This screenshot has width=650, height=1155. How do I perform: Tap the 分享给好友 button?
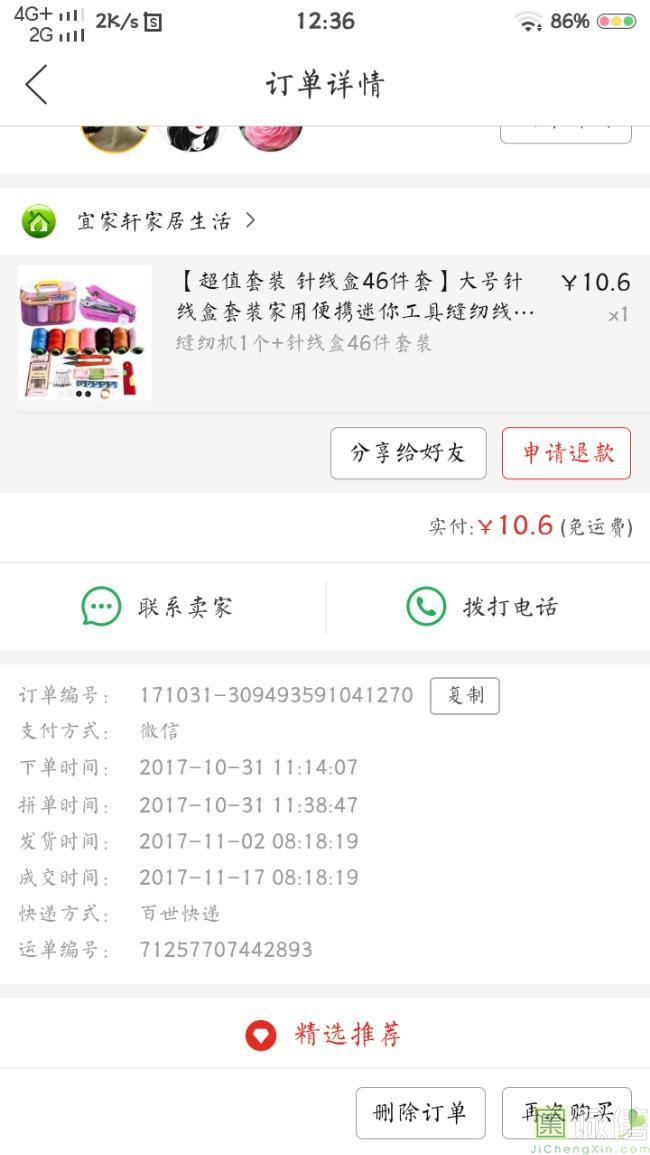[408, 453]
